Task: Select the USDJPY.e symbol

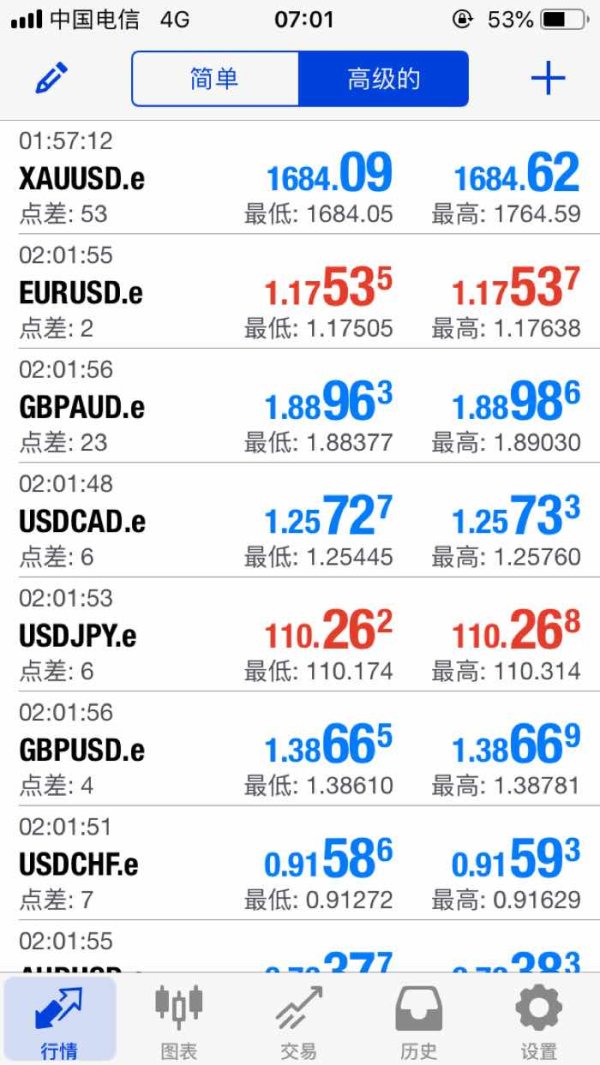Action: click(78, 635)
